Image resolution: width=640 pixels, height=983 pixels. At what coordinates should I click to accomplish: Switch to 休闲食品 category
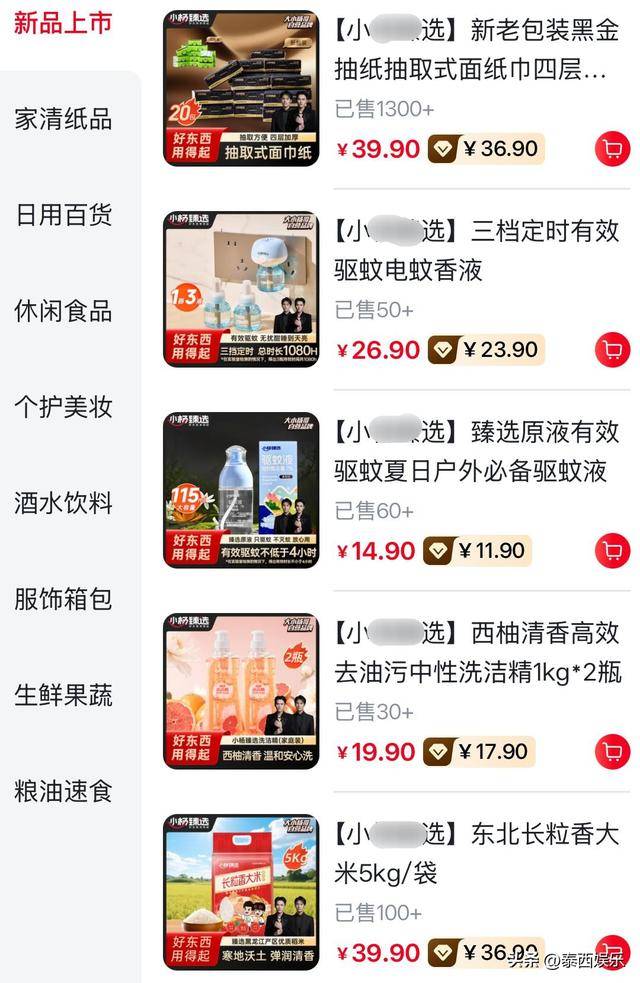click(x=62, y=311)
